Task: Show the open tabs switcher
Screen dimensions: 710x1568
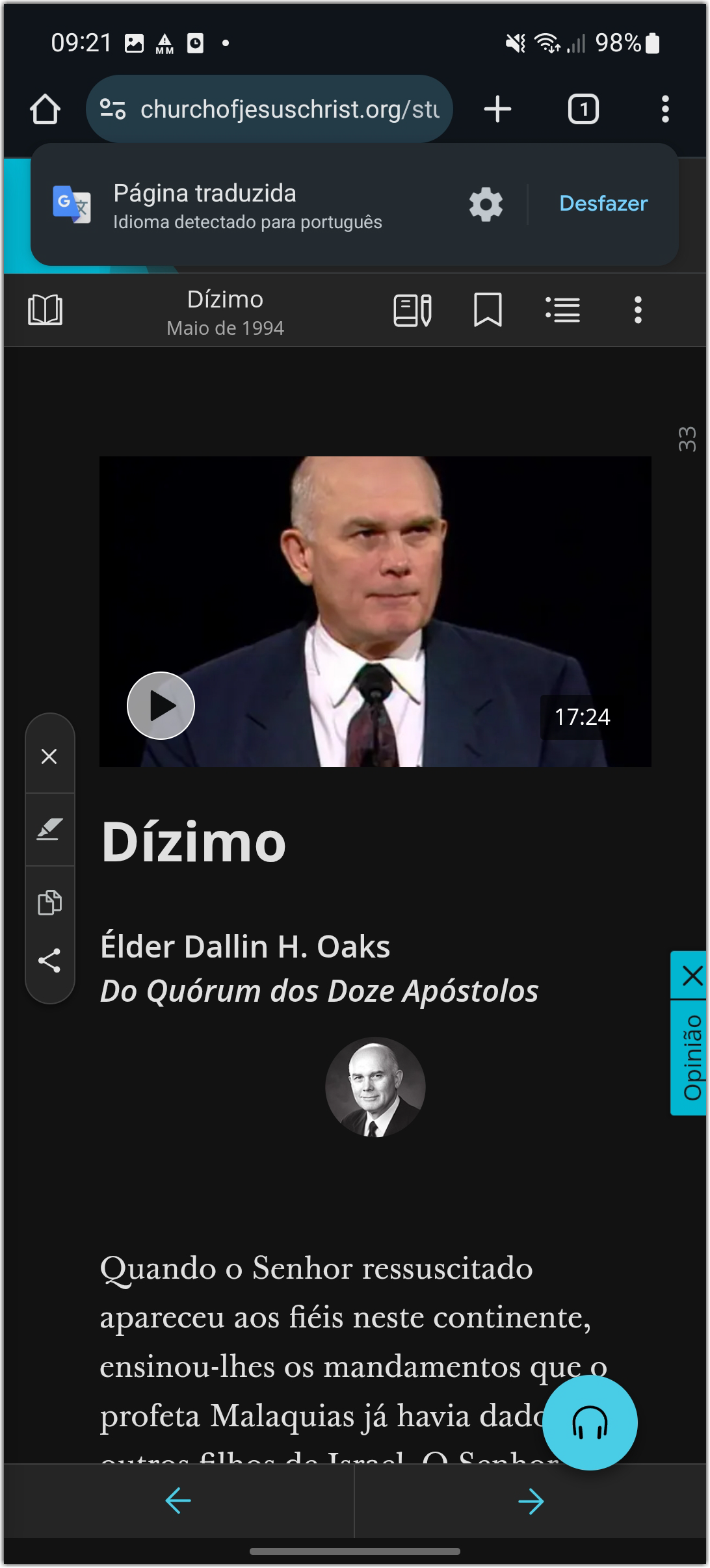Action: [583, 109]
